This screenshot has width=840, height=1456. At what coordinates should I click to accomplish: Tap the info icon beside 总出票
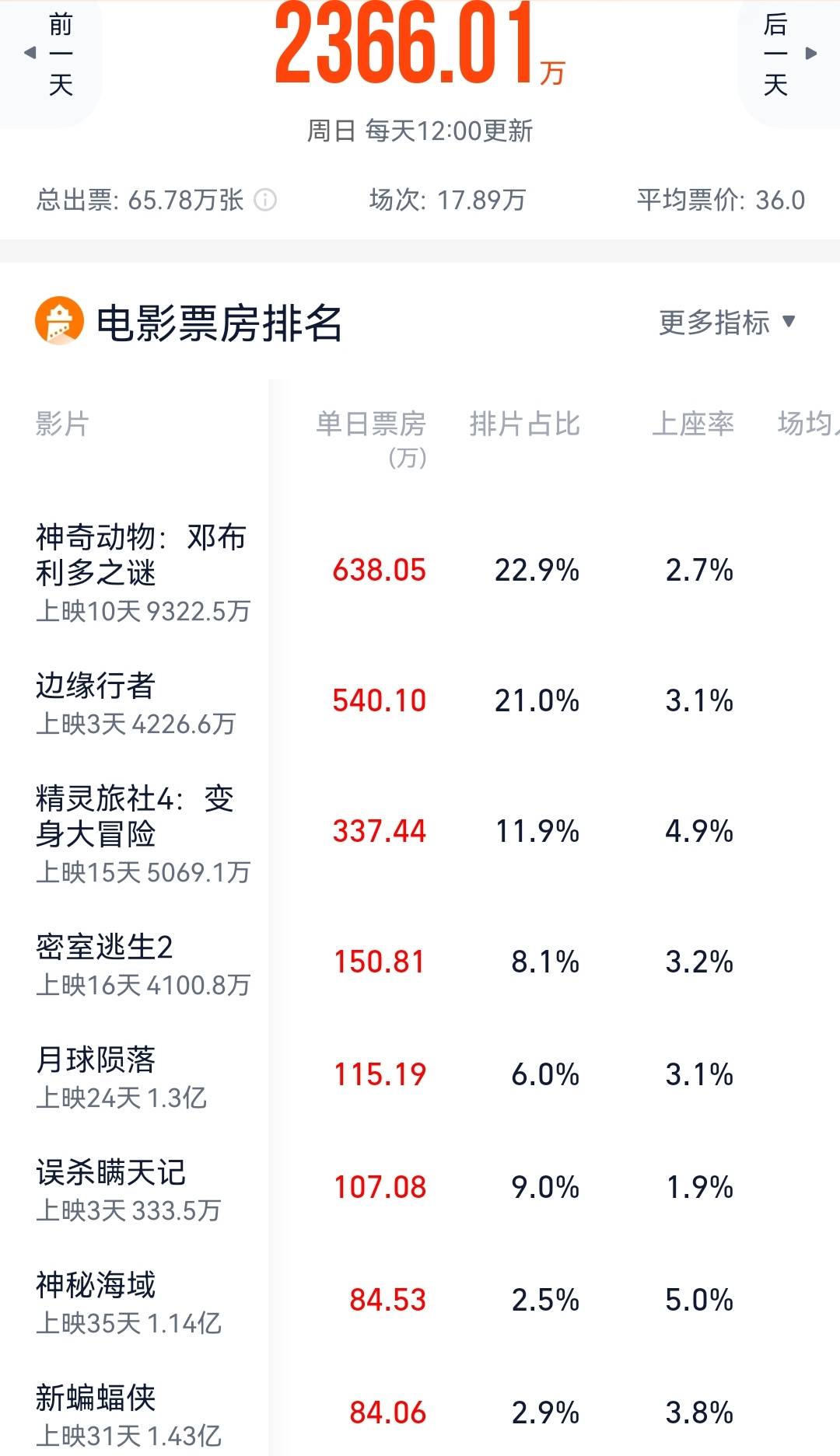click(265, 201)
